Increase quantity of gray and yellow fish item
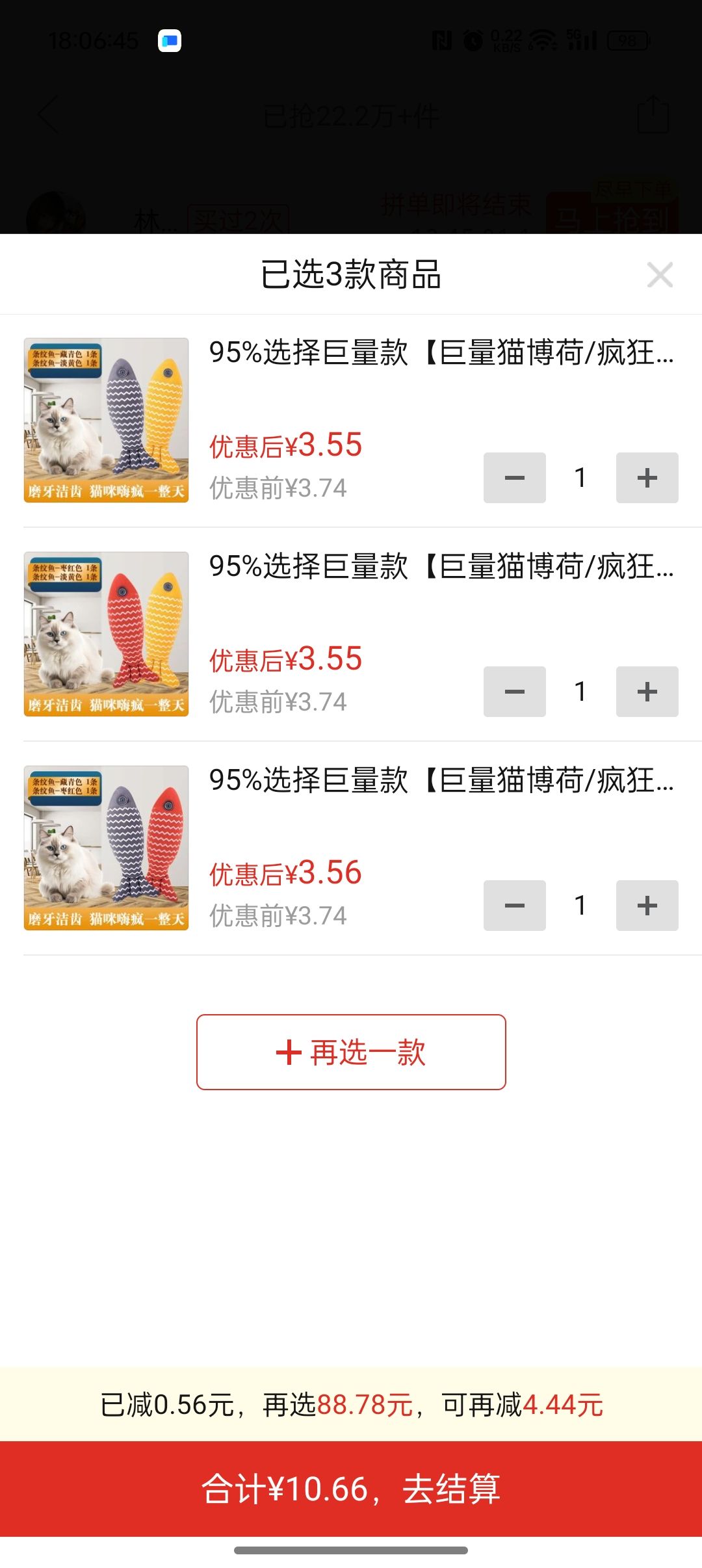 click(x=647, y=478)
